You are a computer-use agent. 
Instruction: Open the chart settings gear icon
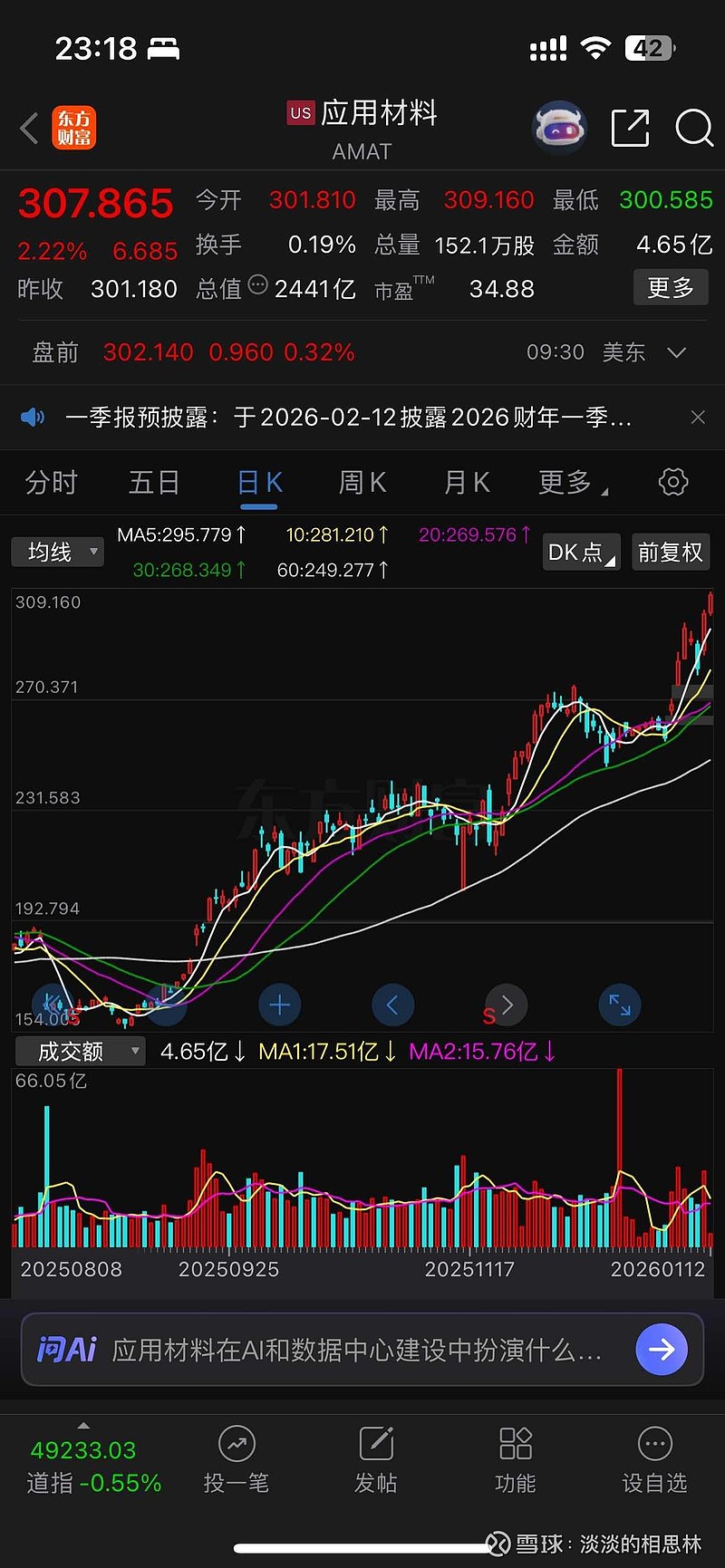[672, 482]
